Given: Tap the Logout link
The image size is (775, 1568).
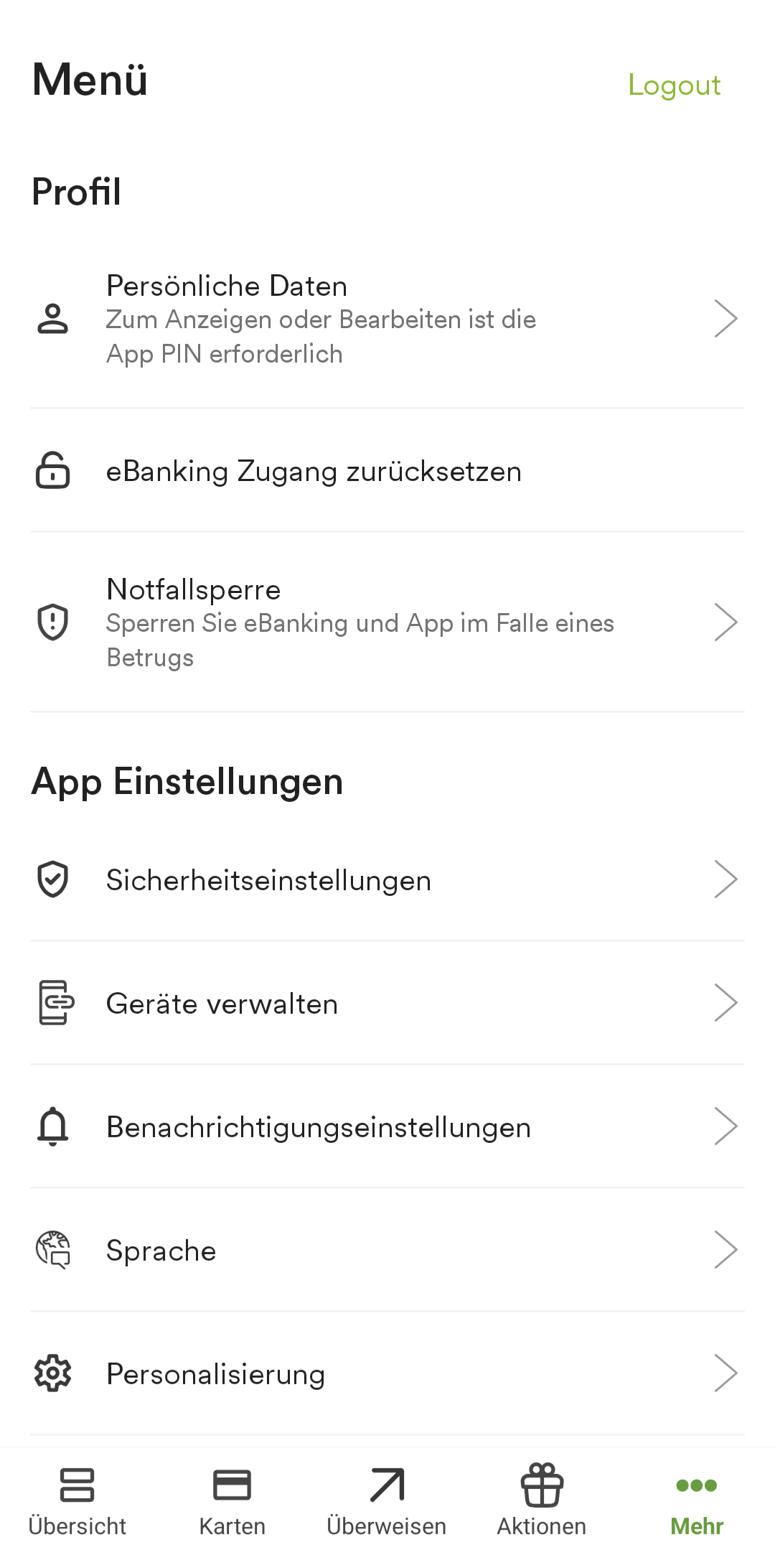Looking at the screenshot, I should click(674, 85).
